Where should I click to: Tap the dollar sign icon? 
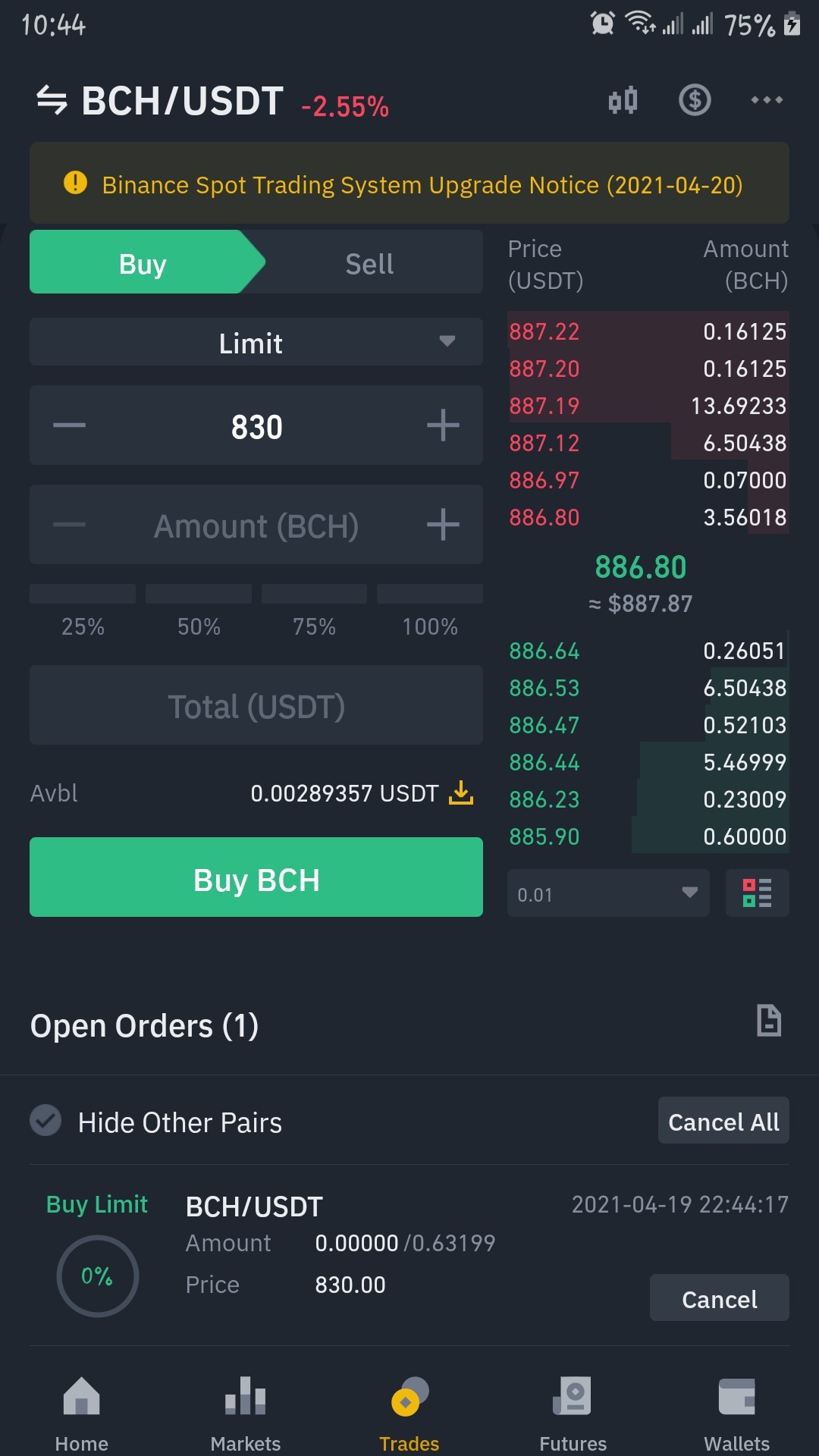695,100
